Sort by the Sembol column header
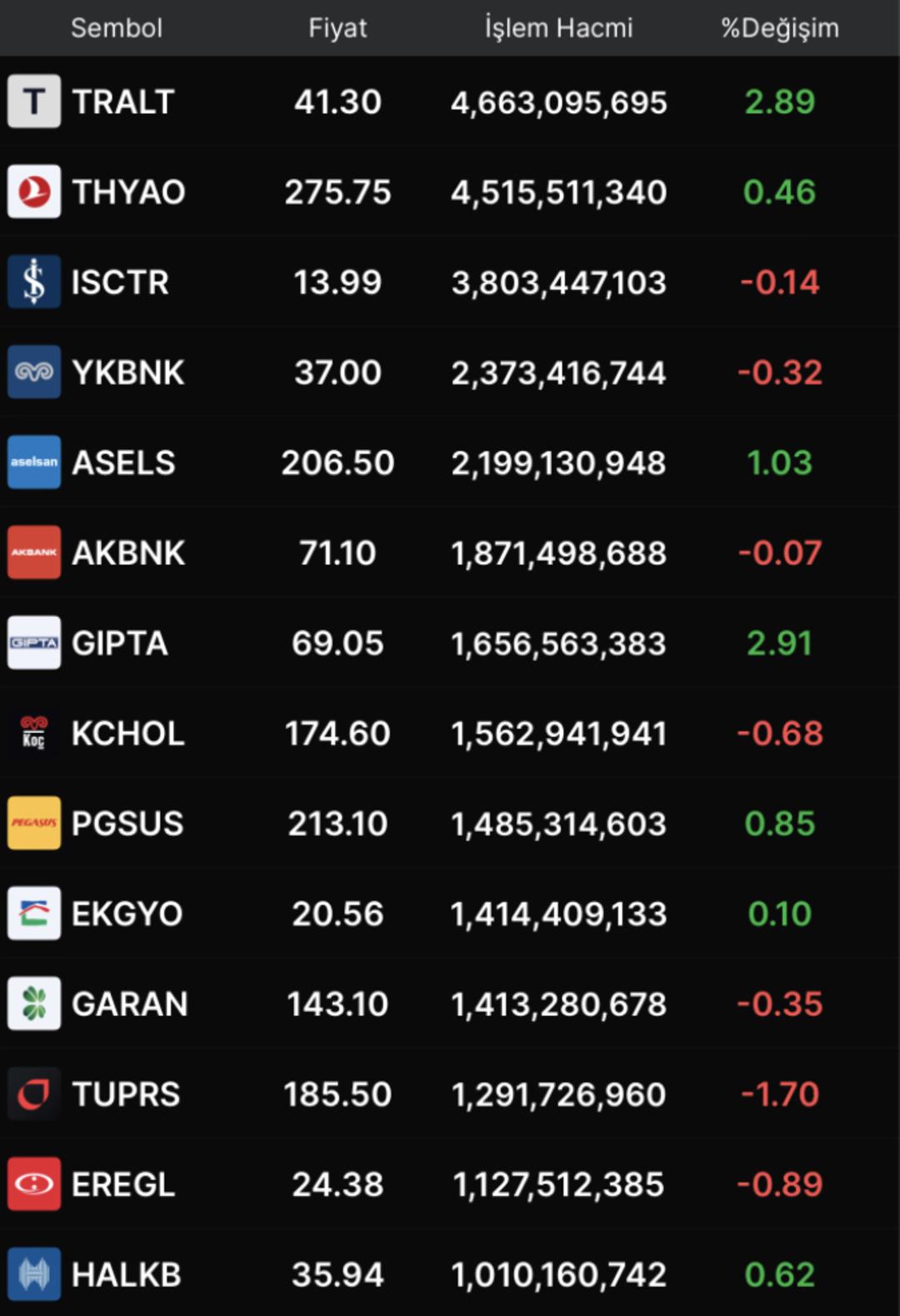The height and width of the screenshot is (1316, 900). (117, 27)
